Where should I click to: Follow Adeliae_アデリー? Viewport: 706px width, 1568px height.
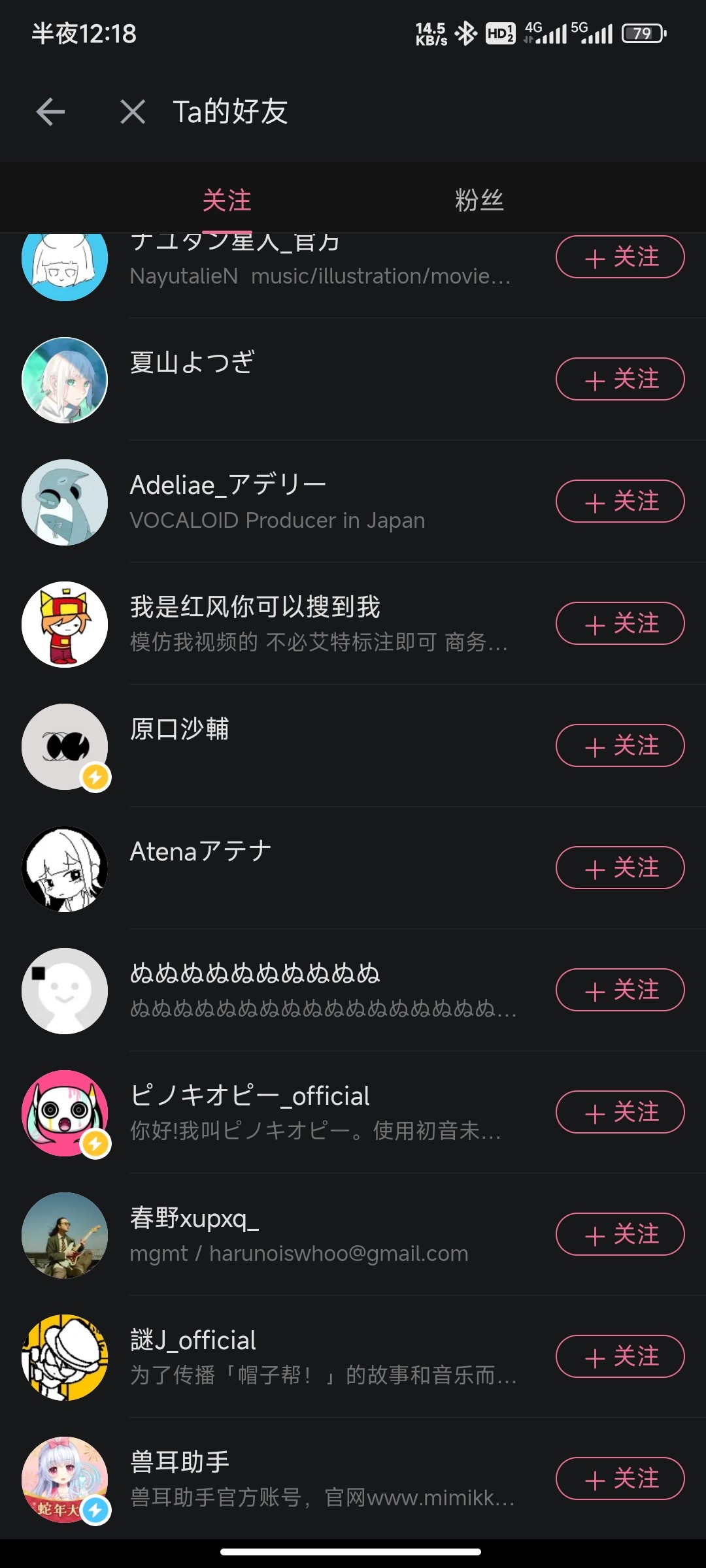tap(620, 501)
